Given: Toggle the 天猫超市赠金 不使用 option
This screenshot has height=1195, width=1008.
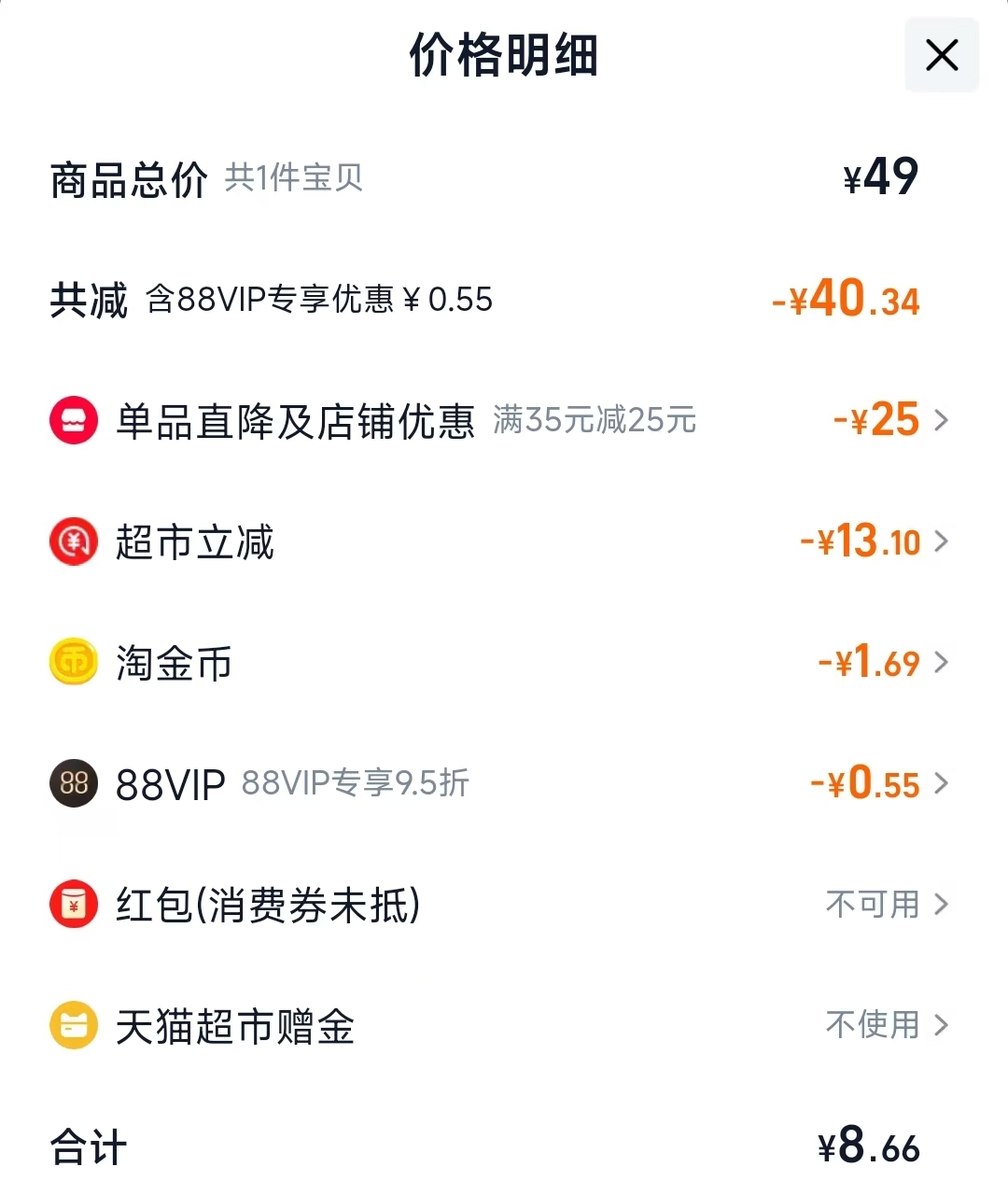Looking at the screenshot, I should coord(872,1024).
